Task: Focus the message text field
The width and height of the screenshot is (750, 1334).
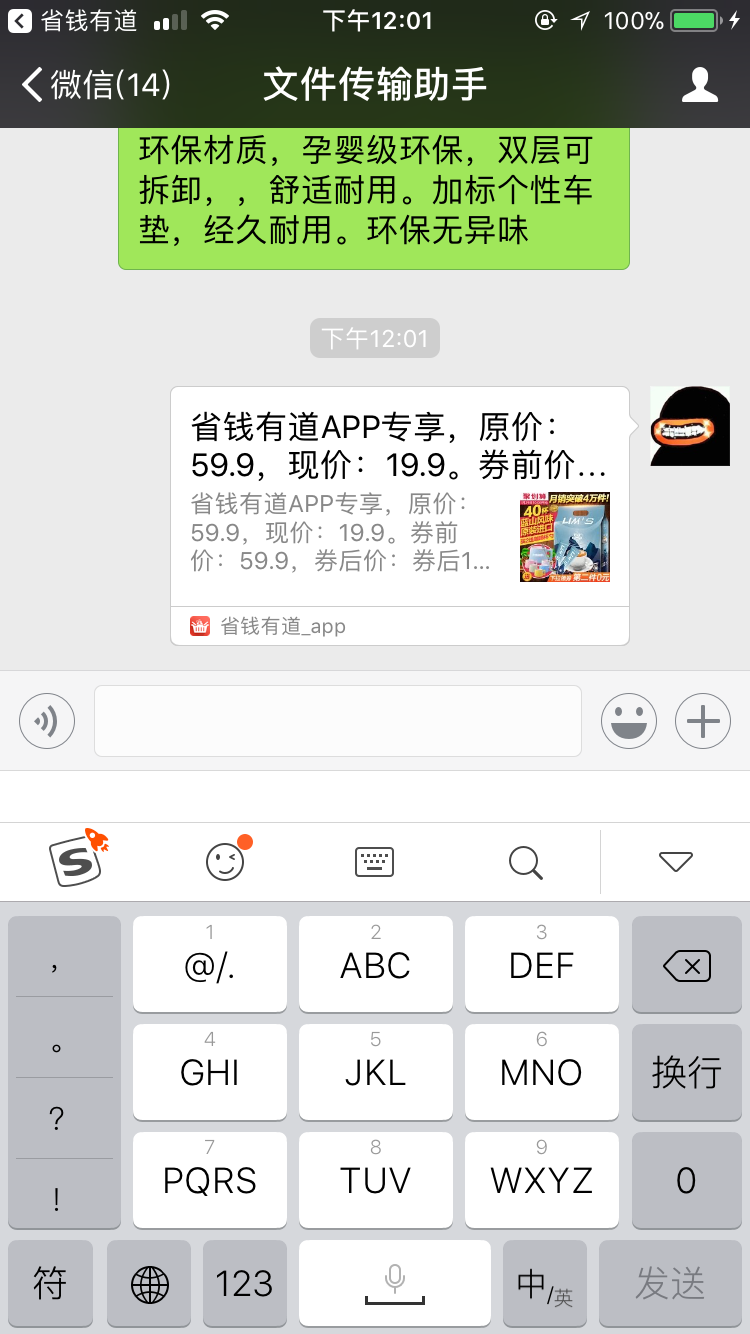Action: pos(338,721)
